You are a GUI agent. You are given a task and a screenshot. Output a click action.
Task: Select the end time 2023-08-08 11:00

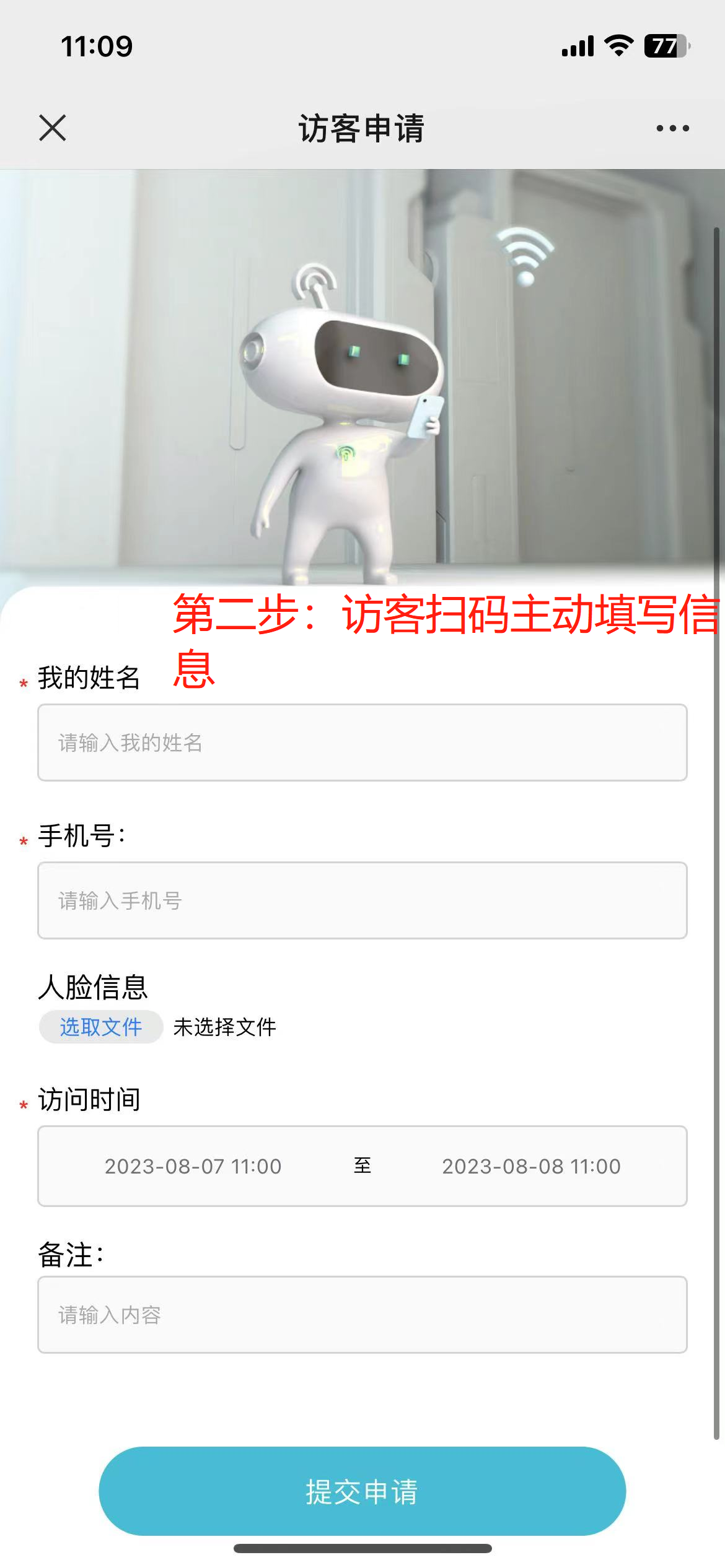531,1166
